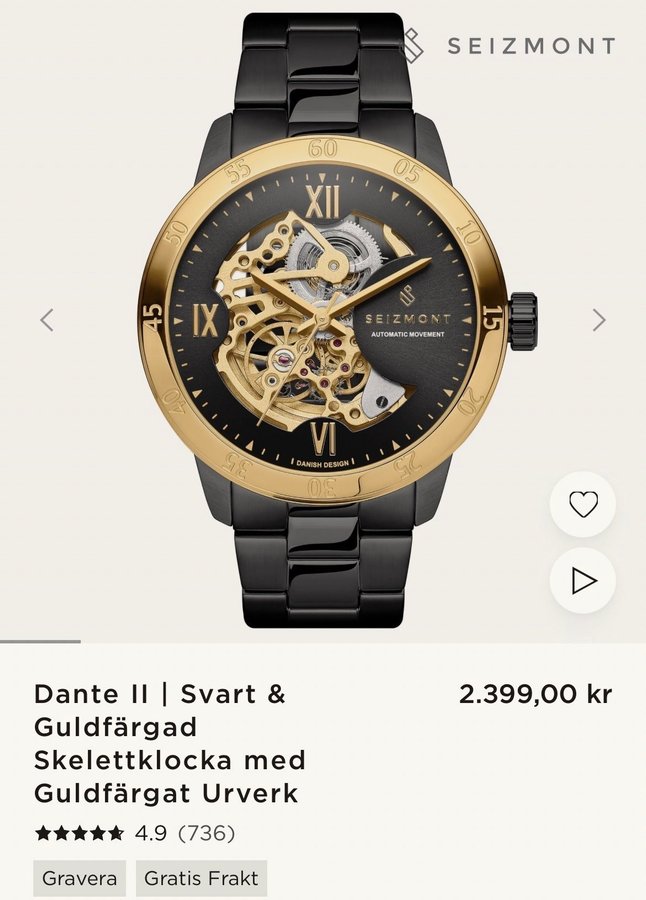
Task: Show the next product image
Action: (x=598, y=320)
